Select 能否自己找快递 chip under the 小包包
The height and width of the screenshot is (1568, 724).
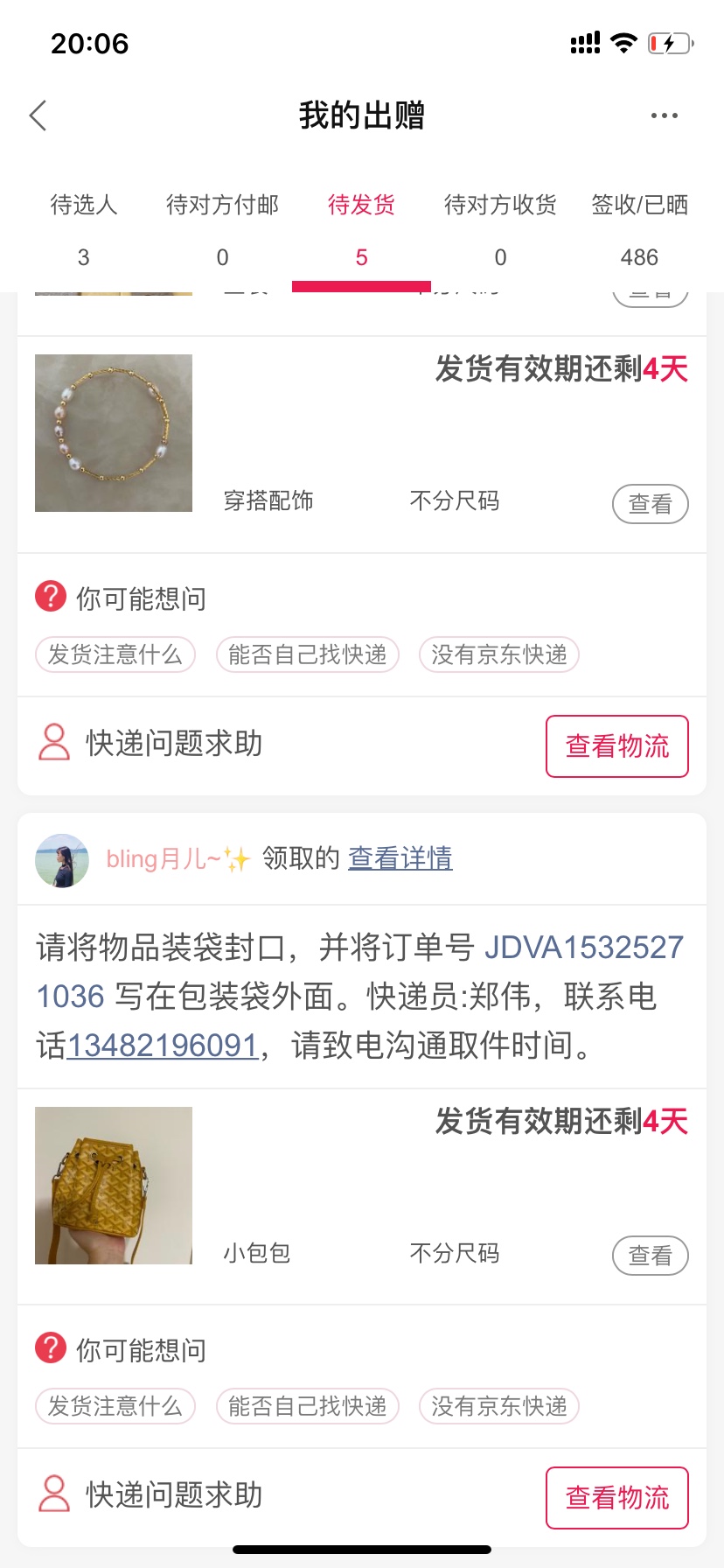click(x=307, y=1406)
